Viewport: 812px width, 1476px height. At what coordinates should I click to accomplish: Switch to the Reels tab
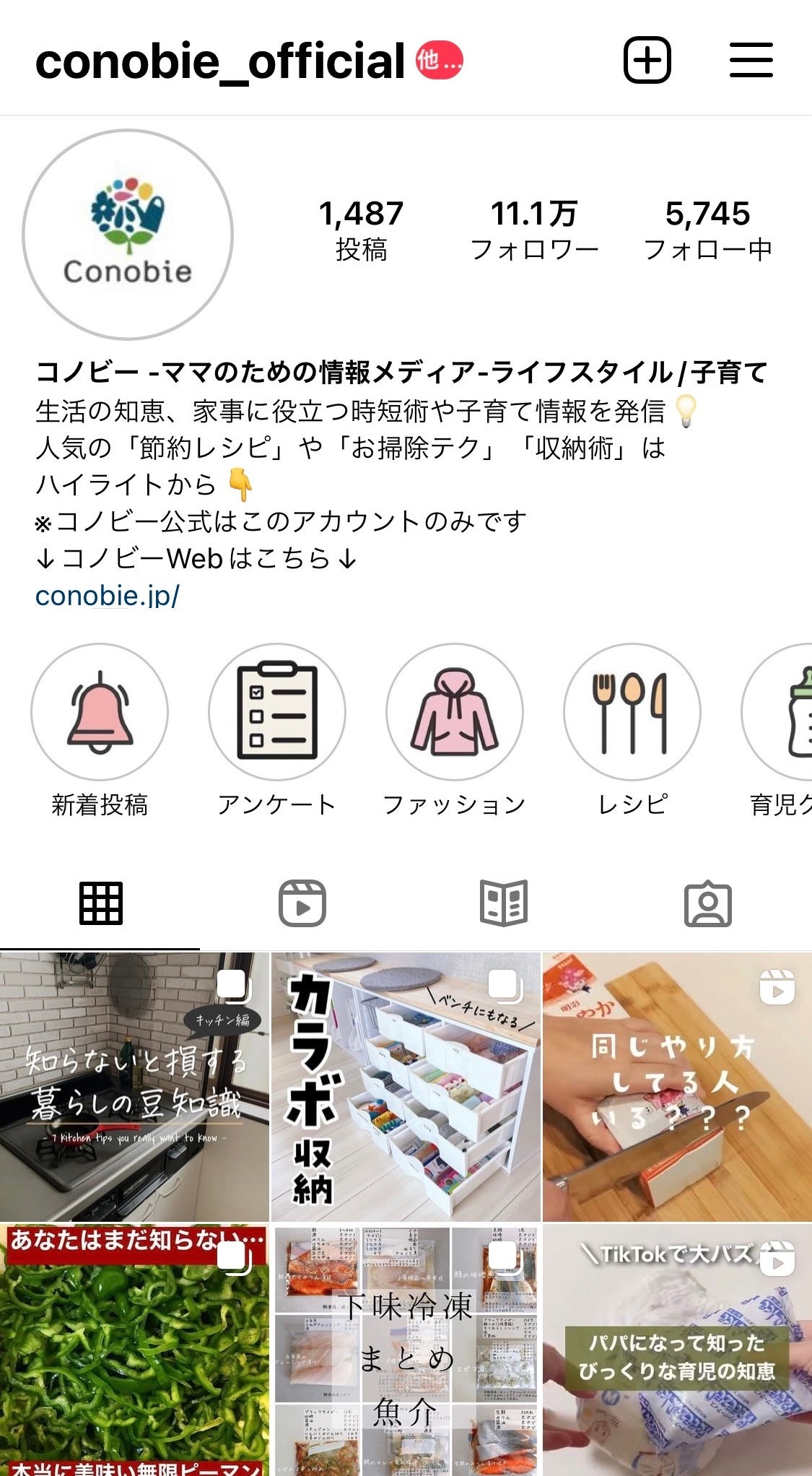(302, 903)
